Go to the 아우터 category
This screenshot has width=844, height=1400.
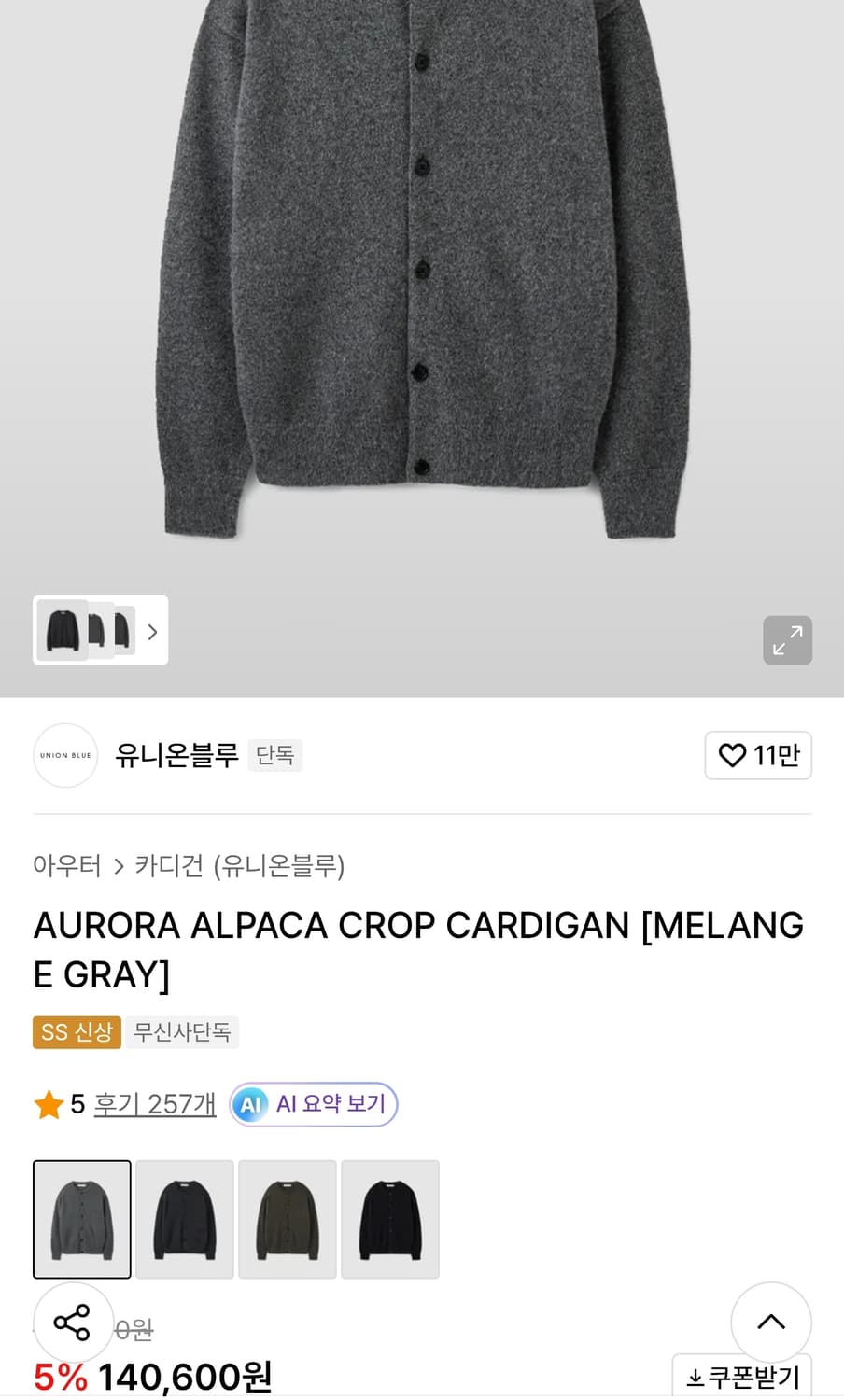(x=67, y=866)
